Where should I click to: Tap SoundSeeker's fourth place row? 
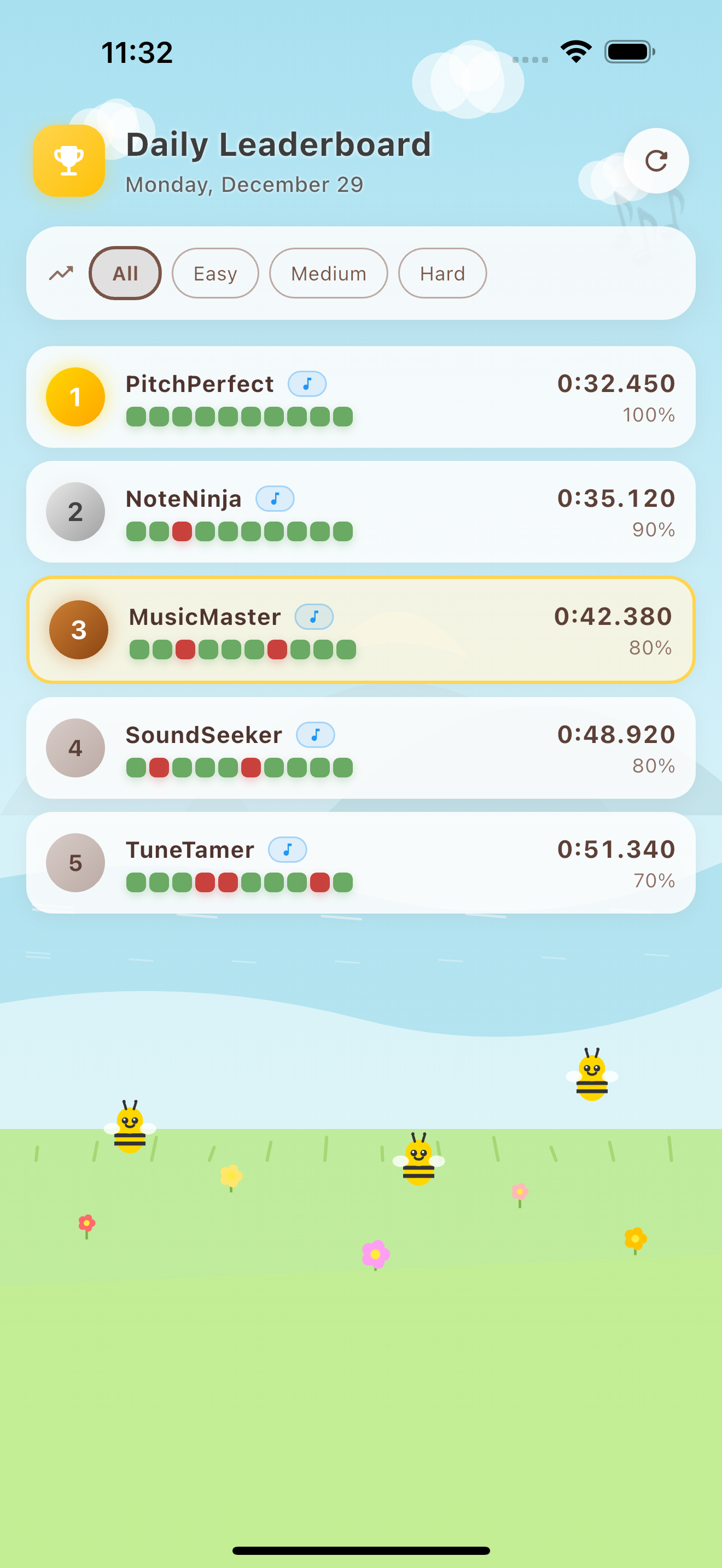click(x=360, y=747)
